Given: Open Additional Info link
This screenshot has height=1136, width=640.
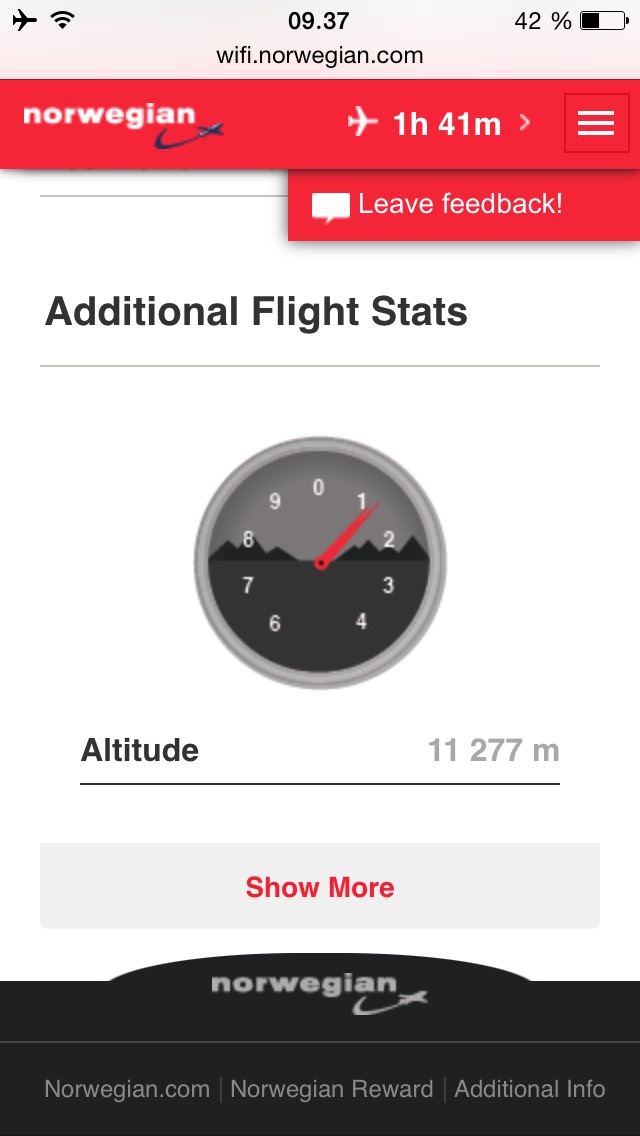Looking at the screenshot, I should (530, 1089).
